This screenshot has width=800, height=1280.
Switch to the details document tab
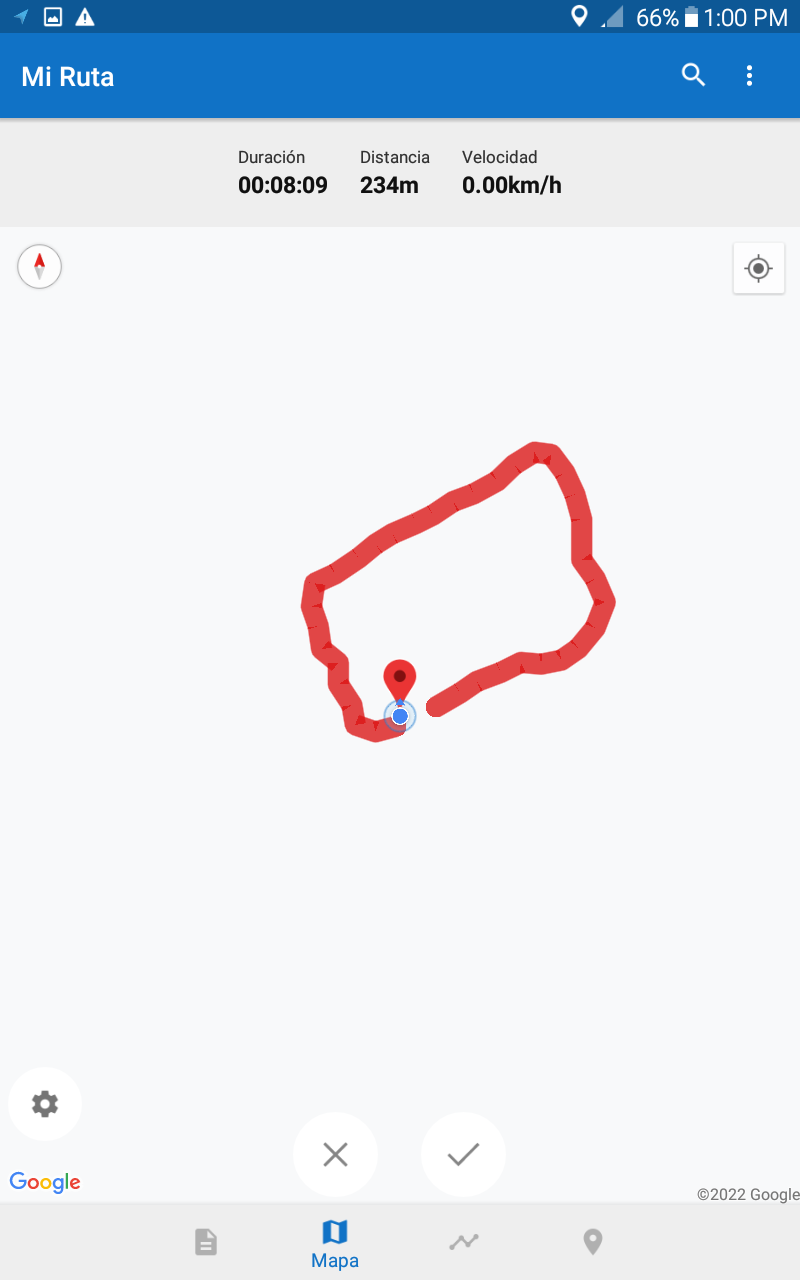tap(205, 1242)
